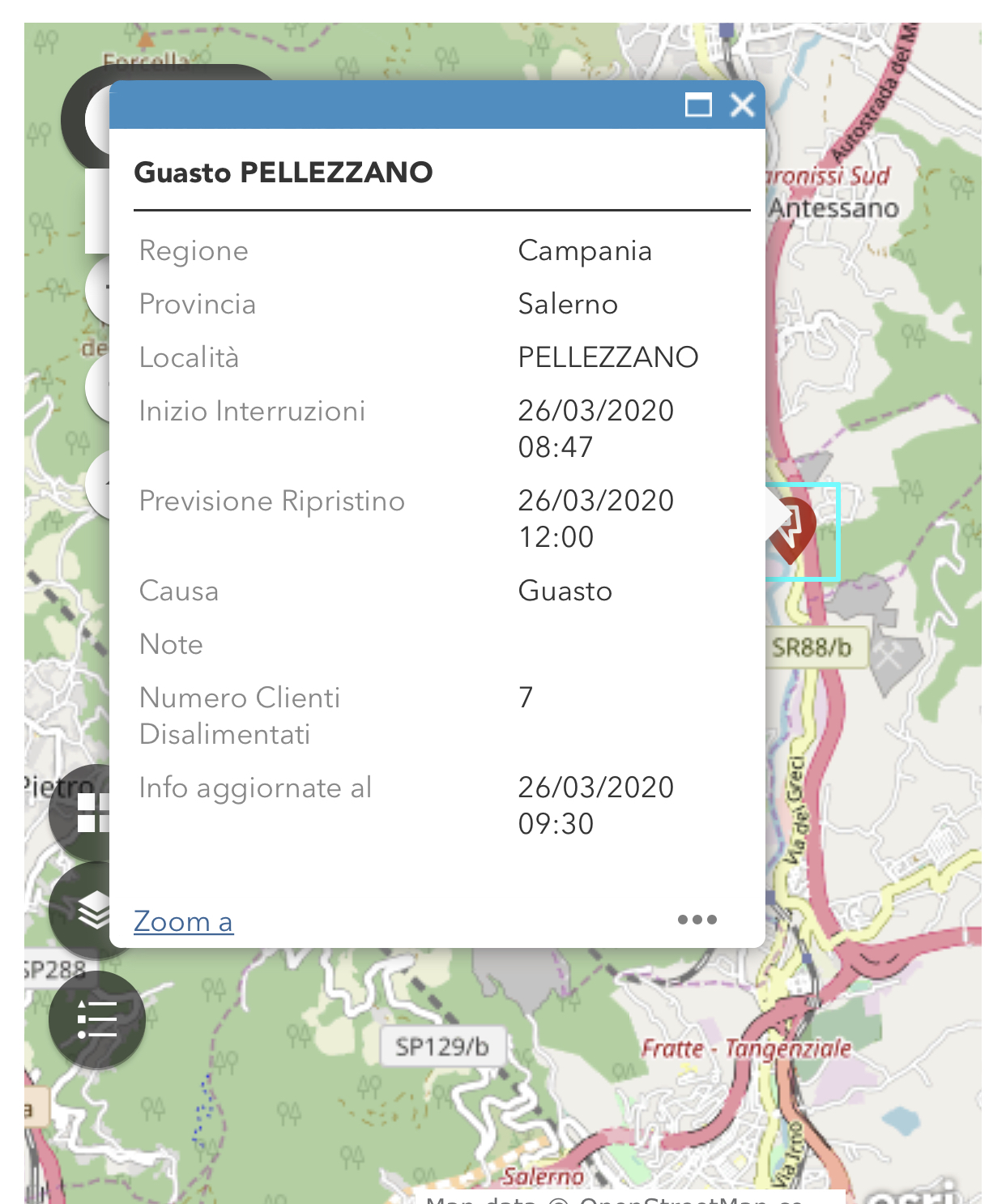The image size is (1006, 1204).
Task: Click the SP129/b road shield label
Action: pyautogui.click(x=442, y=1046)
